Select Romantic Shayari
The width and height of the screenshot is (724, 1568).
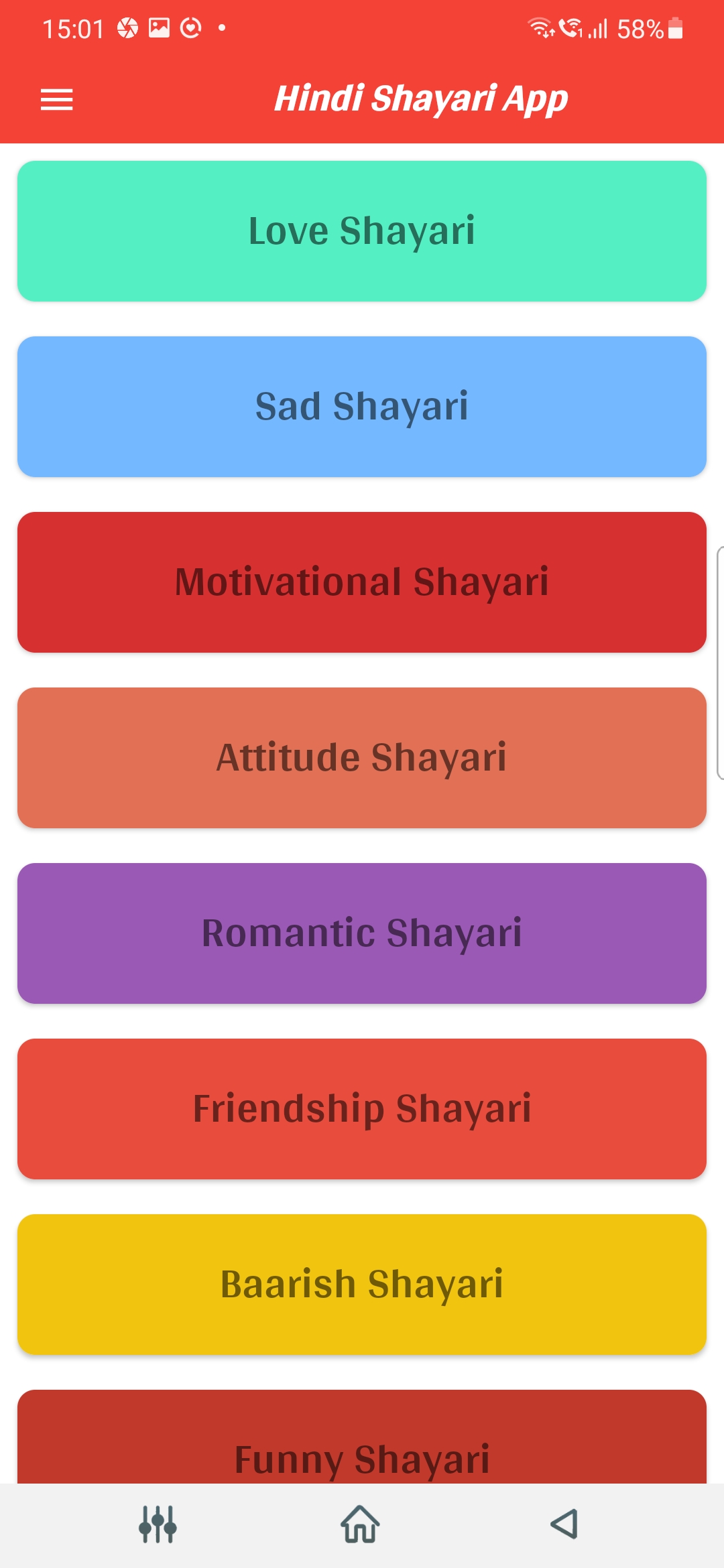coord(362,931)
